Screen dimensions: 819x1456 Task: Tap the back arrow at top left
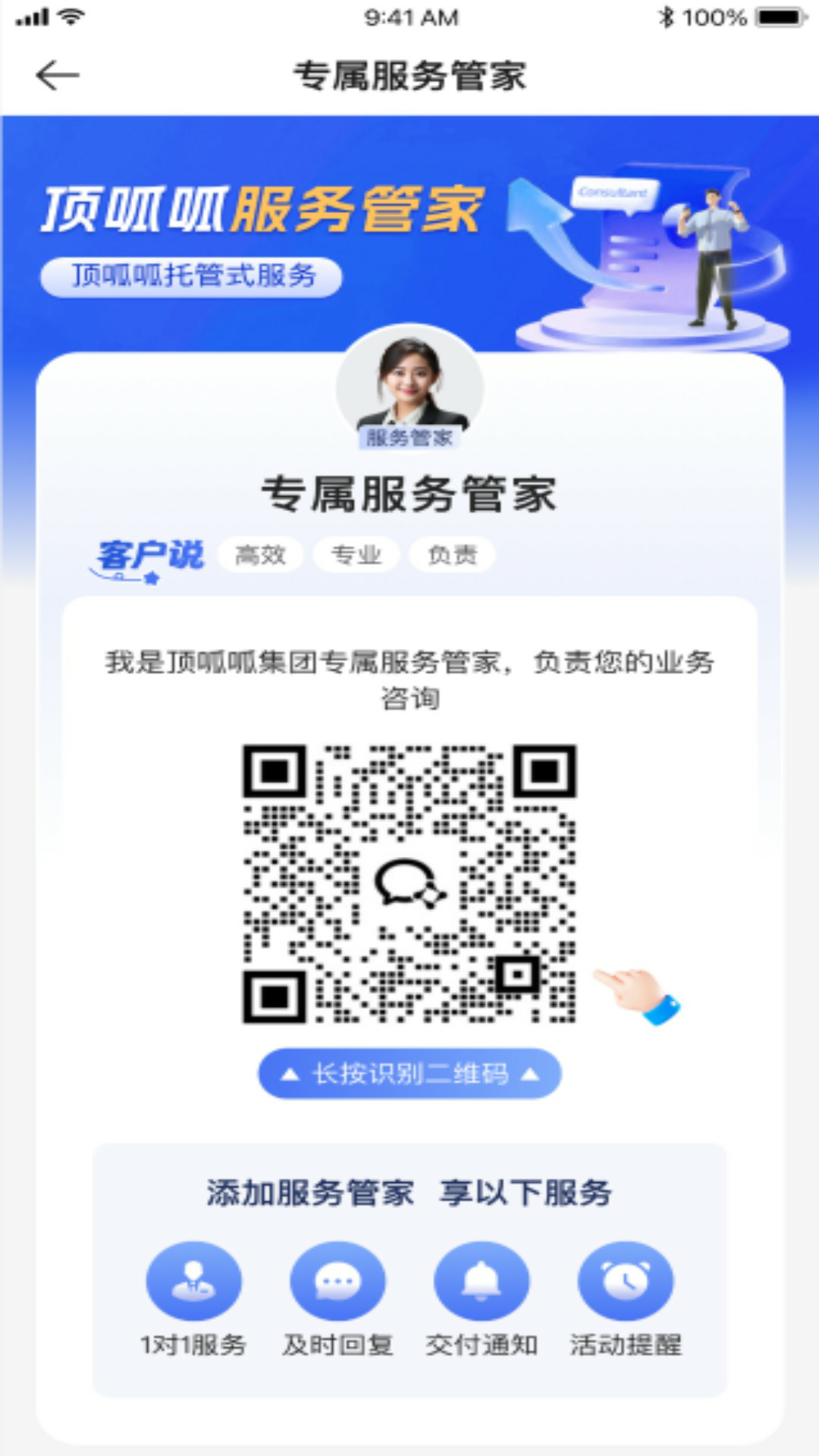[55, 75]
